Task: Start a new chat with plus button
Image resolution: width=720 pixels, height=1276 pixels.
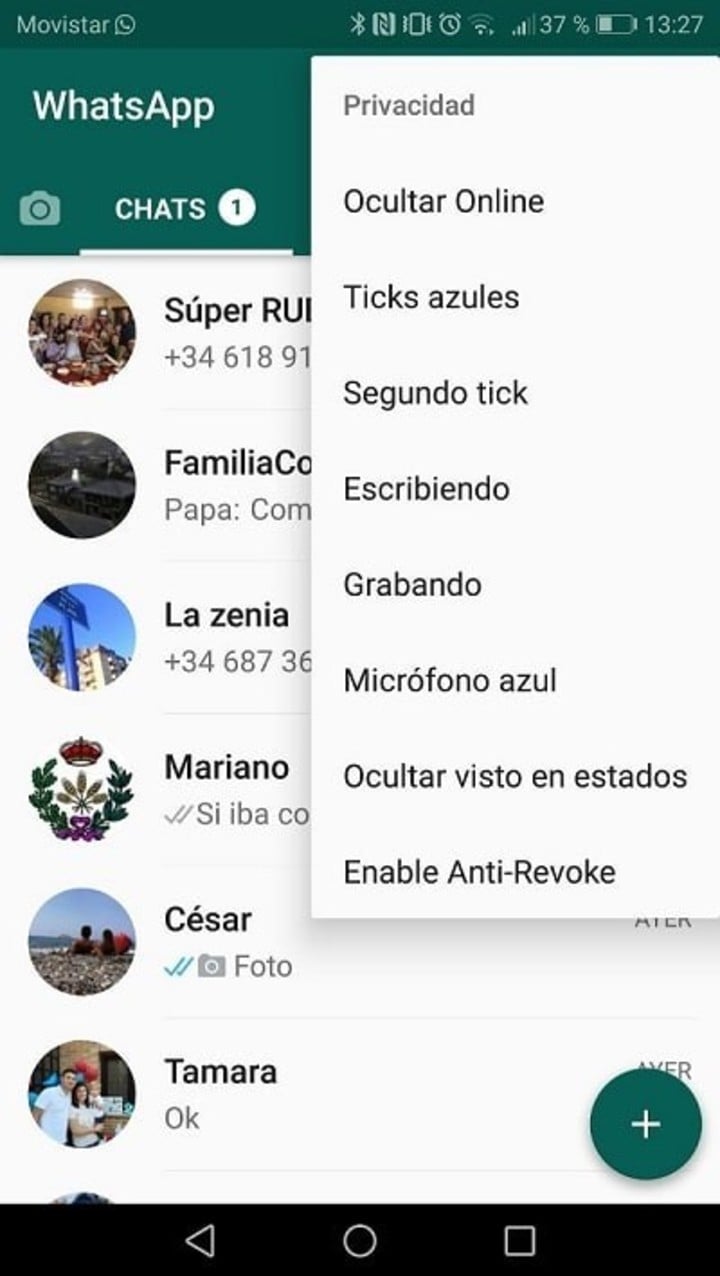Action: click(645, 1124)
